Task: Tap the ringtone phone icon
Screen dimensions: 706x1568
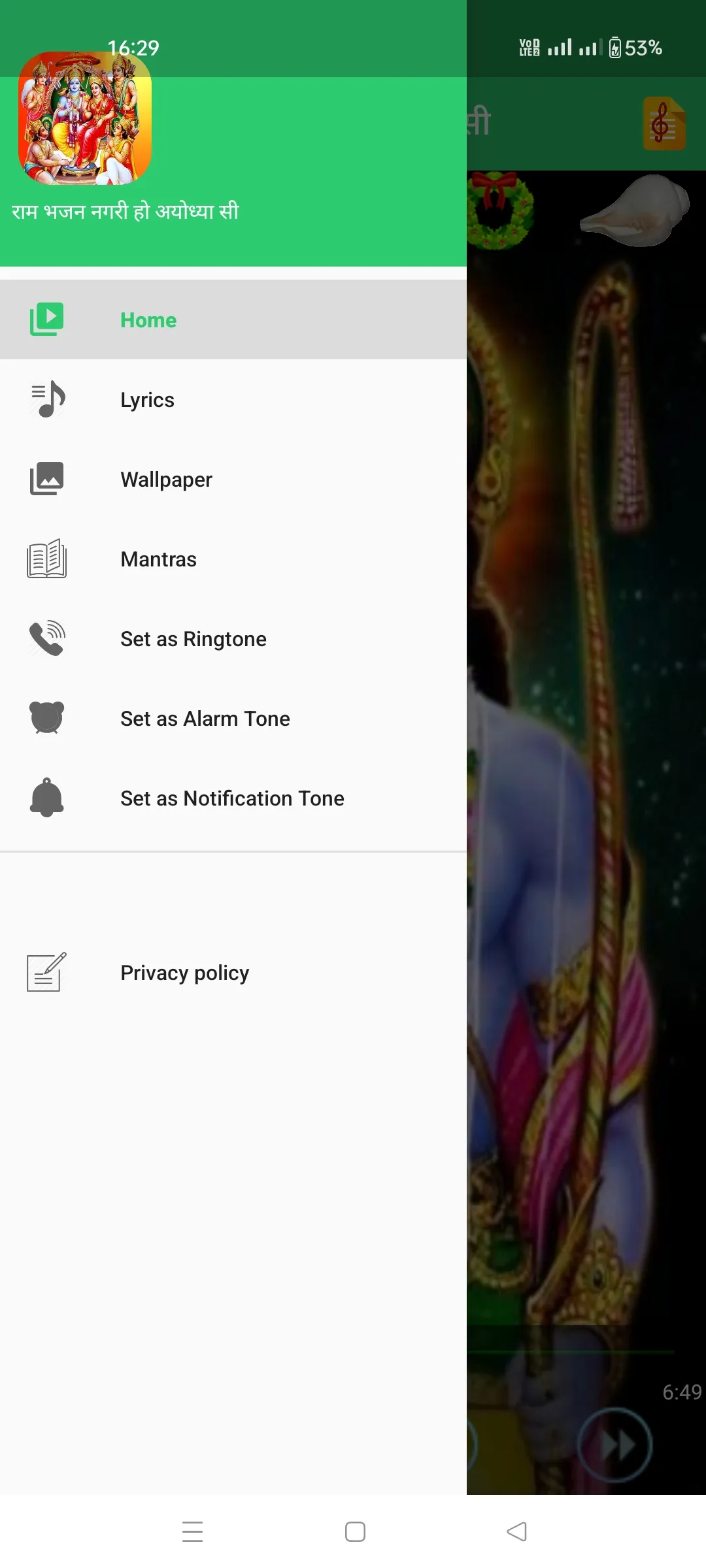Action: pyautogui.click(x=46, y=638)
